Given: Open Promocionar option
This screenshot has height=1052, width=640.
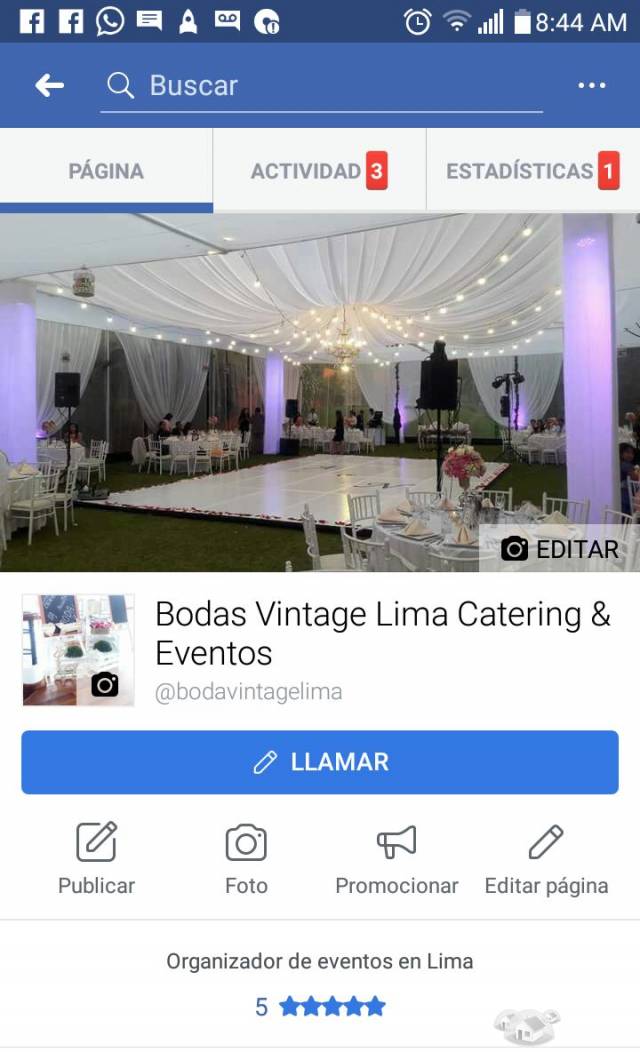Looking at the screenshot, I should point(396,859).
